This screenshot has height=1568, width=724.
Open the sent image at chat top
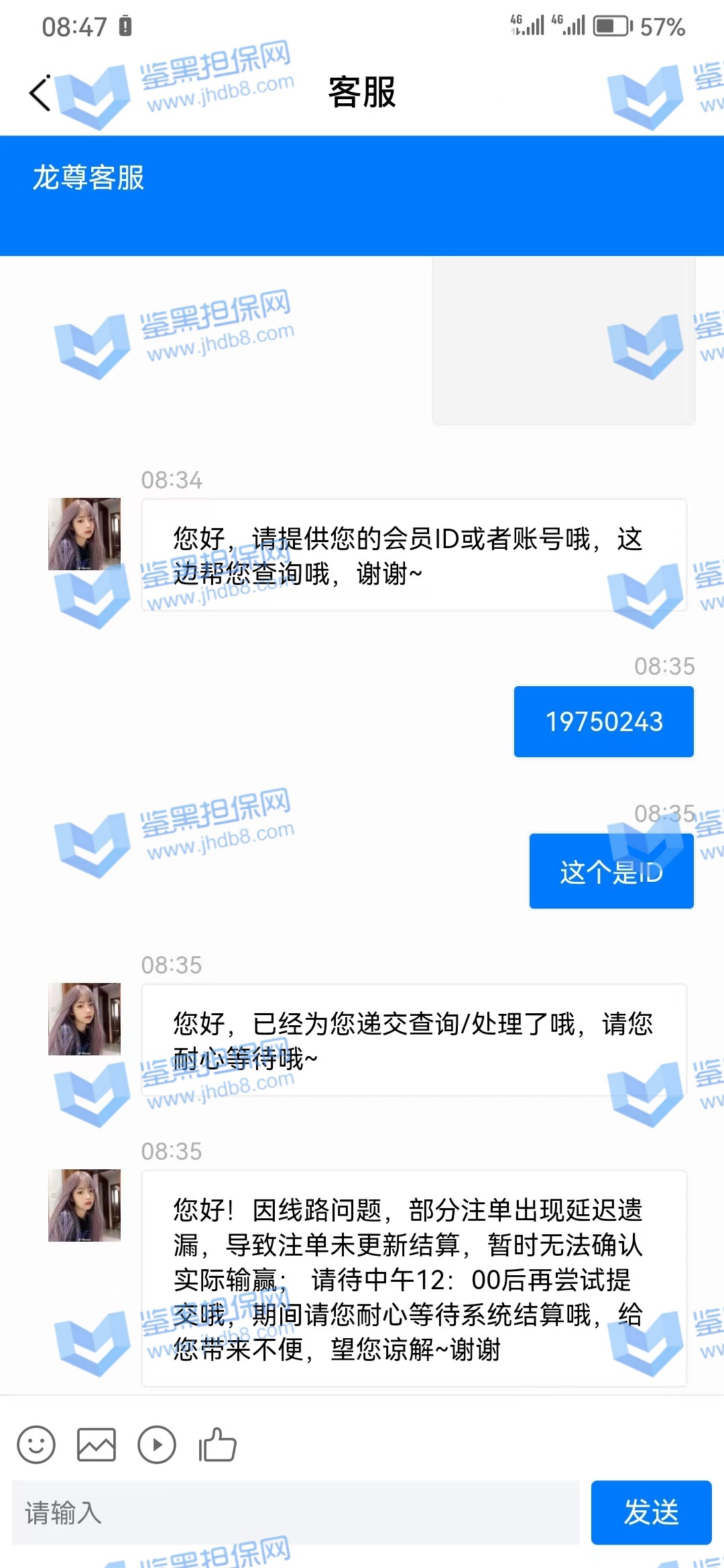(x=563, y=340)
